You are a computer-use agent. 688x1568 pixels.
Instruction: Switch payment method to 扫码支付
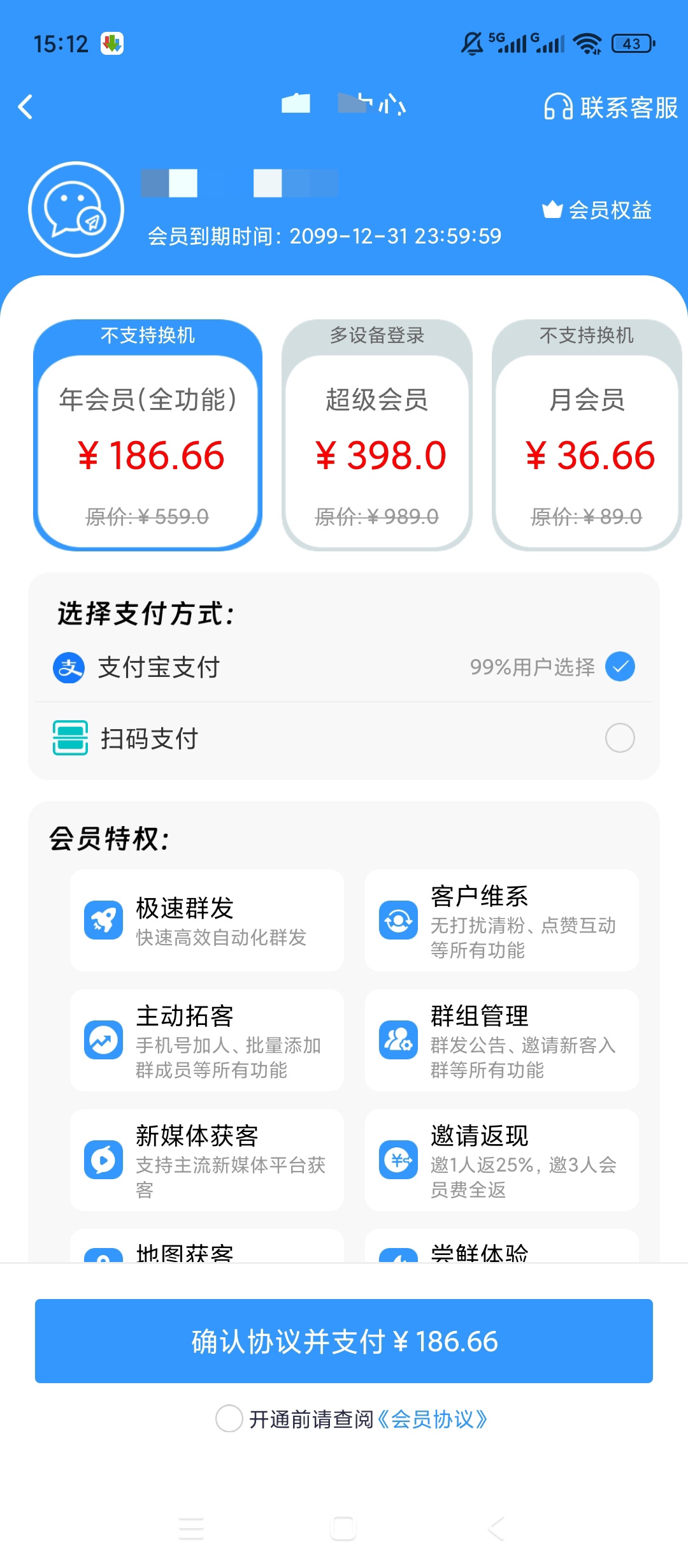click(344, 738)
